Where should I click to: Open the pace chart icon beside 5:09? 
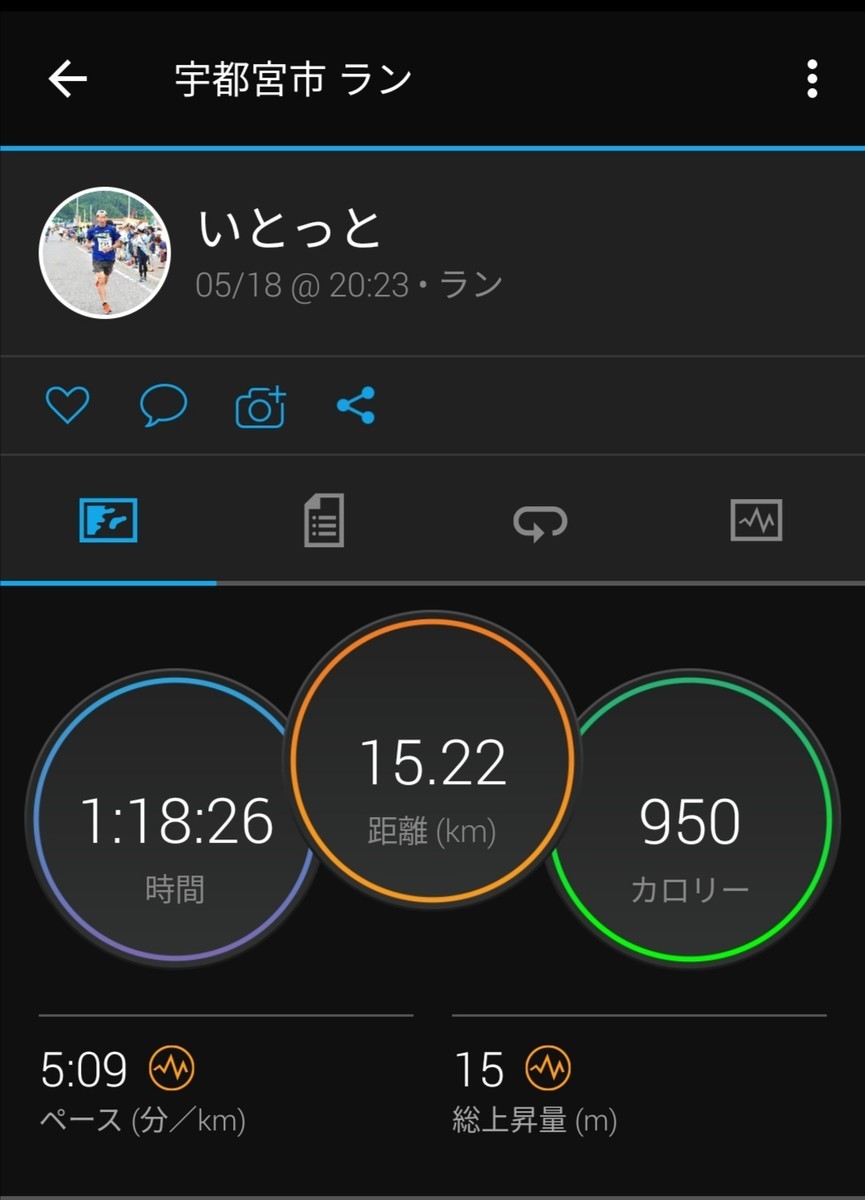[x=172, y=1070]
